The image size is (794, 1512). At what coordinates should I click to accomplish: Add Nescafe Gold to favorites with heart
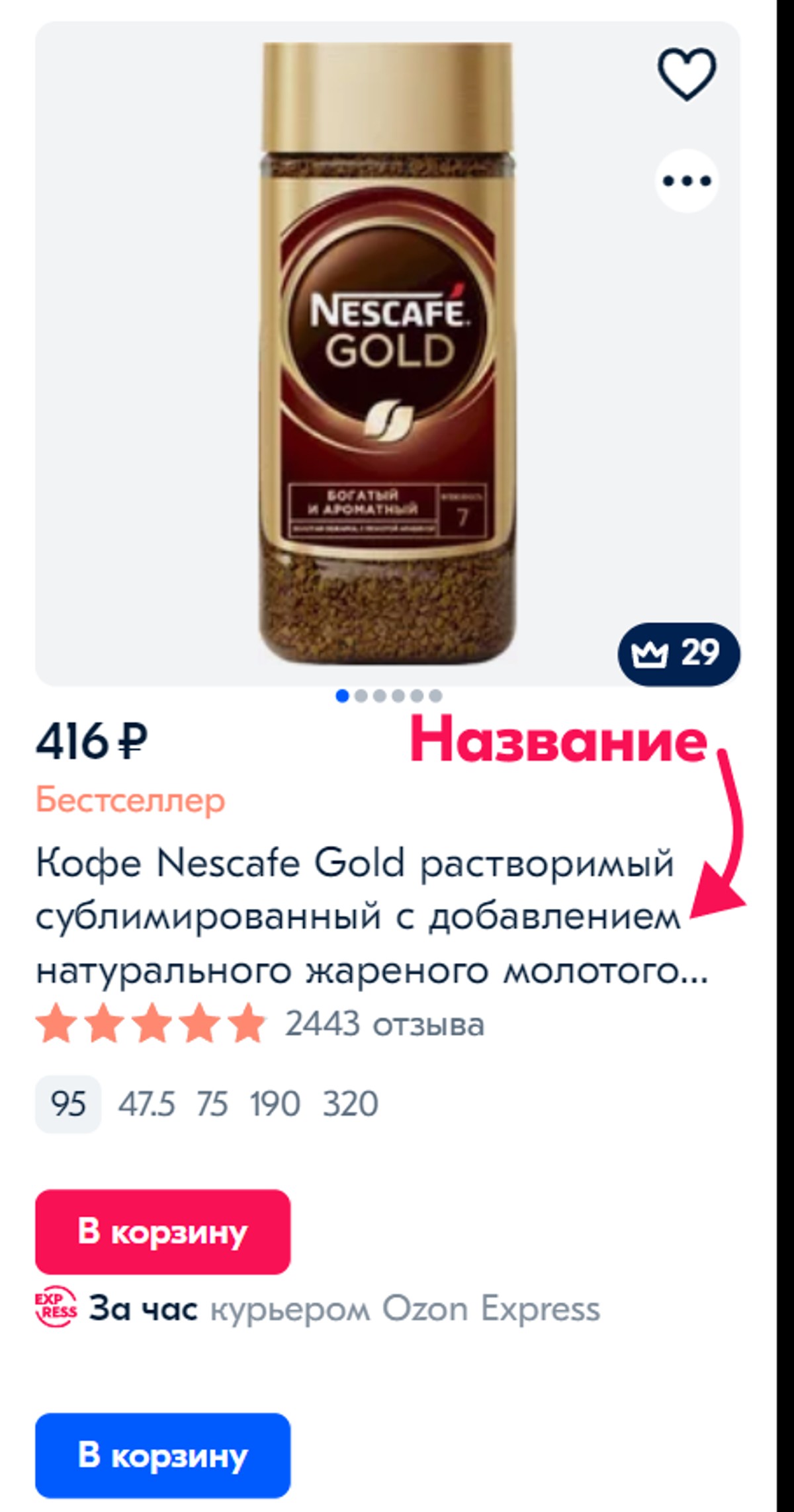point(686,73)
